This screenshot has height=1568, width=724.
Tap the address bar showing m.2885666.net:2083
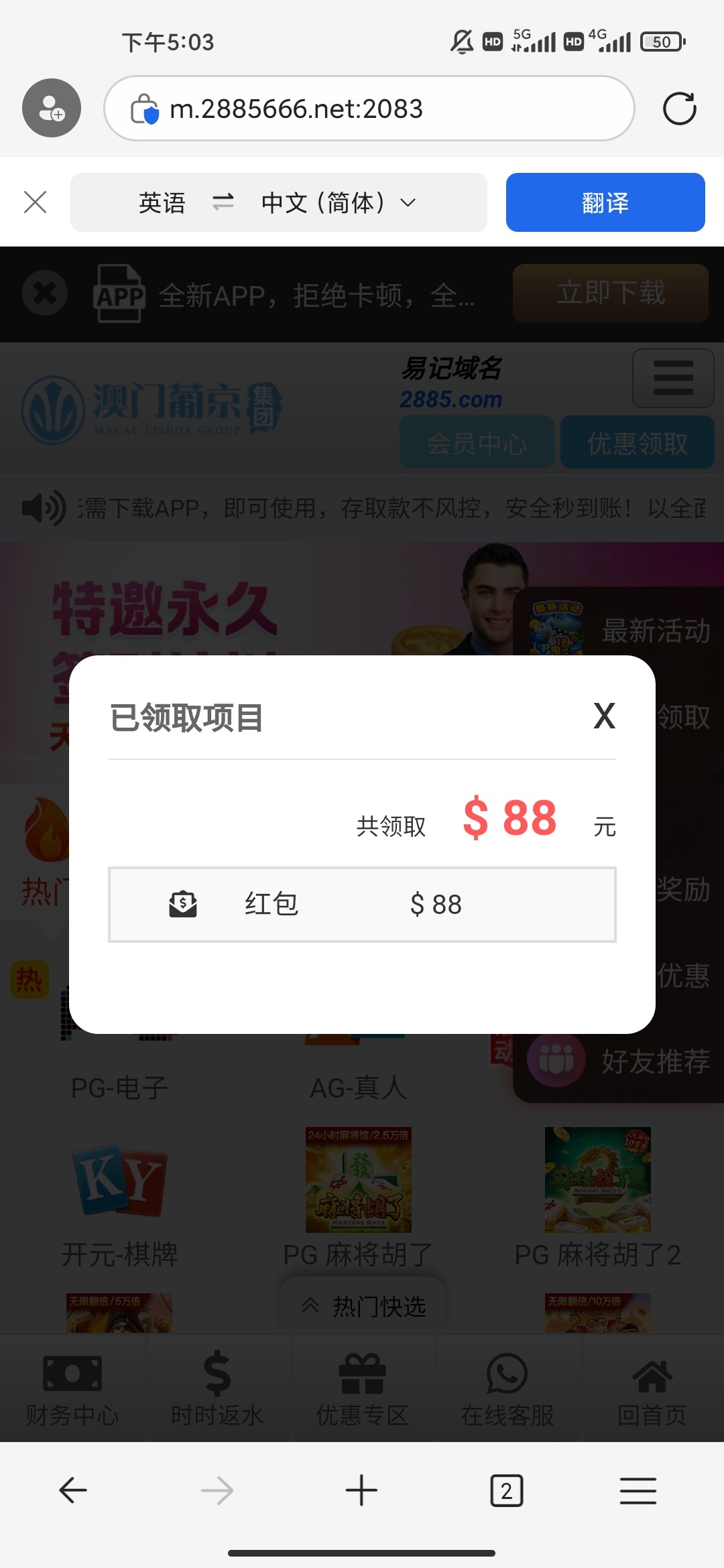369,109
